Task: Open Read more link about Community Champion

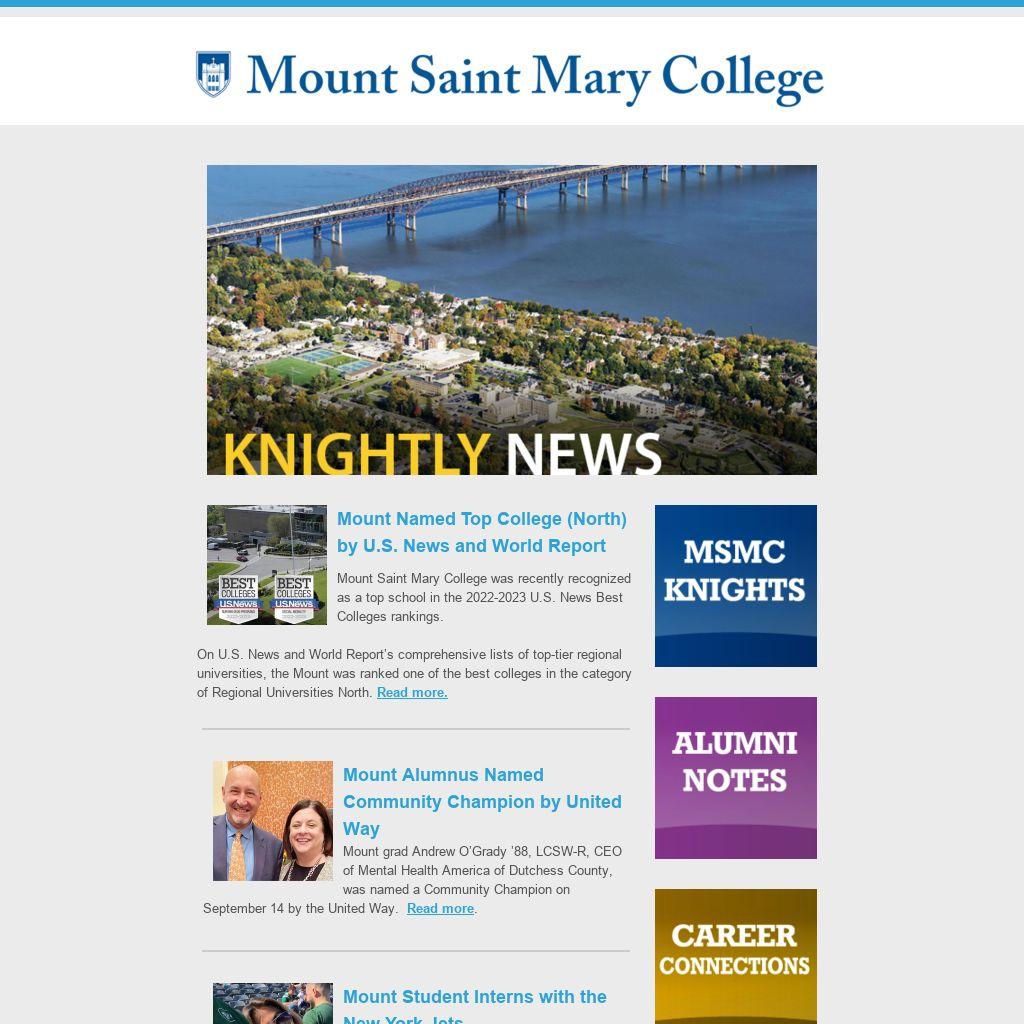Action: [x=440, y=909]
